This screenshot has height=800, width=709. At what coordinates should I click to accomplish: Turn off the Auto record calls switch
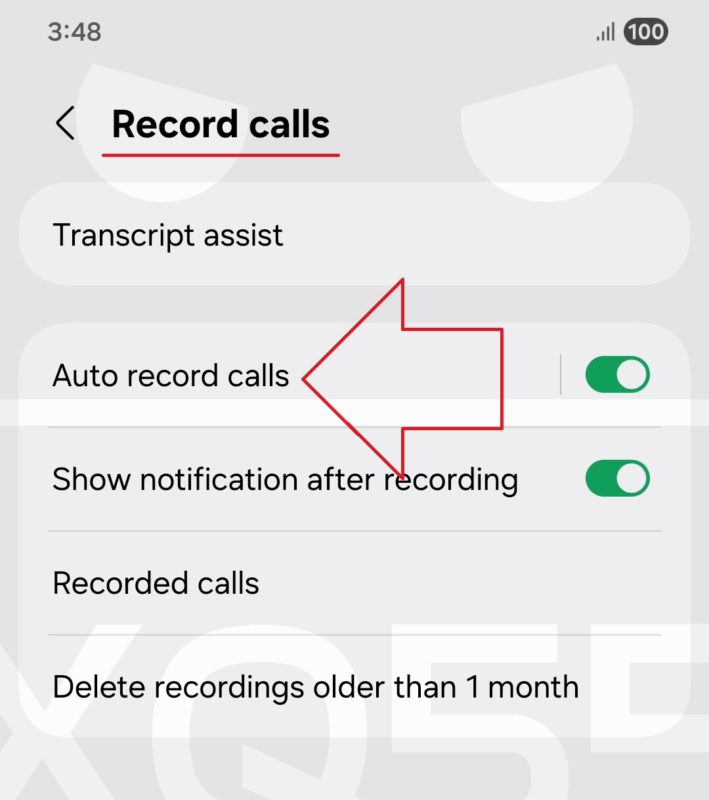[x=617, y=376]
